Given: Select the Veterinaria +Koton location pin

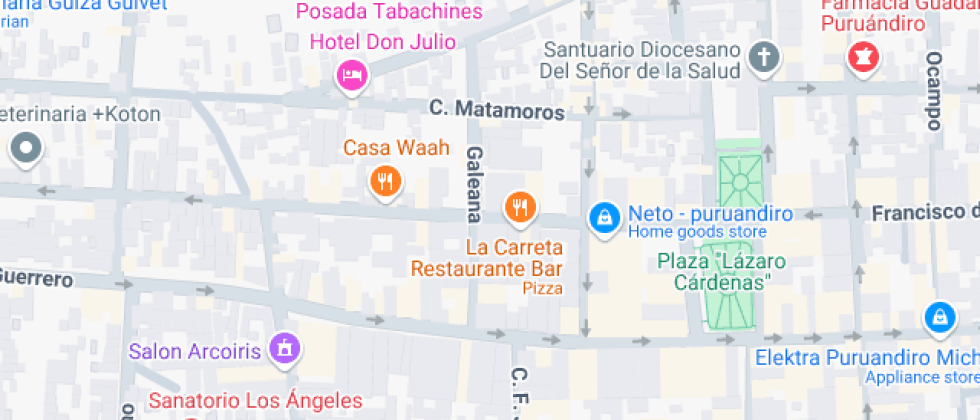Looking at the screenshot, I should (x=26, y=150).
